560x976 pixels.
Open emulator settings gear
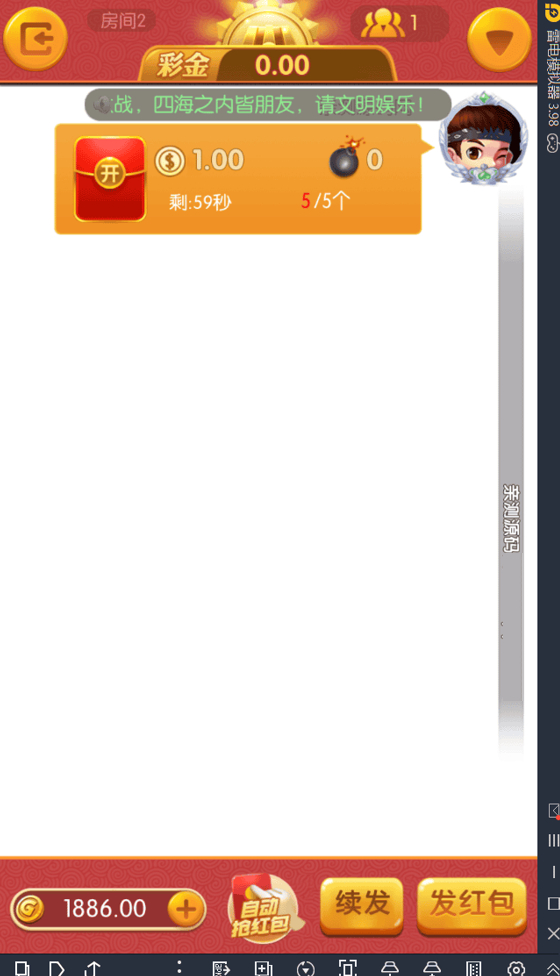515,968
